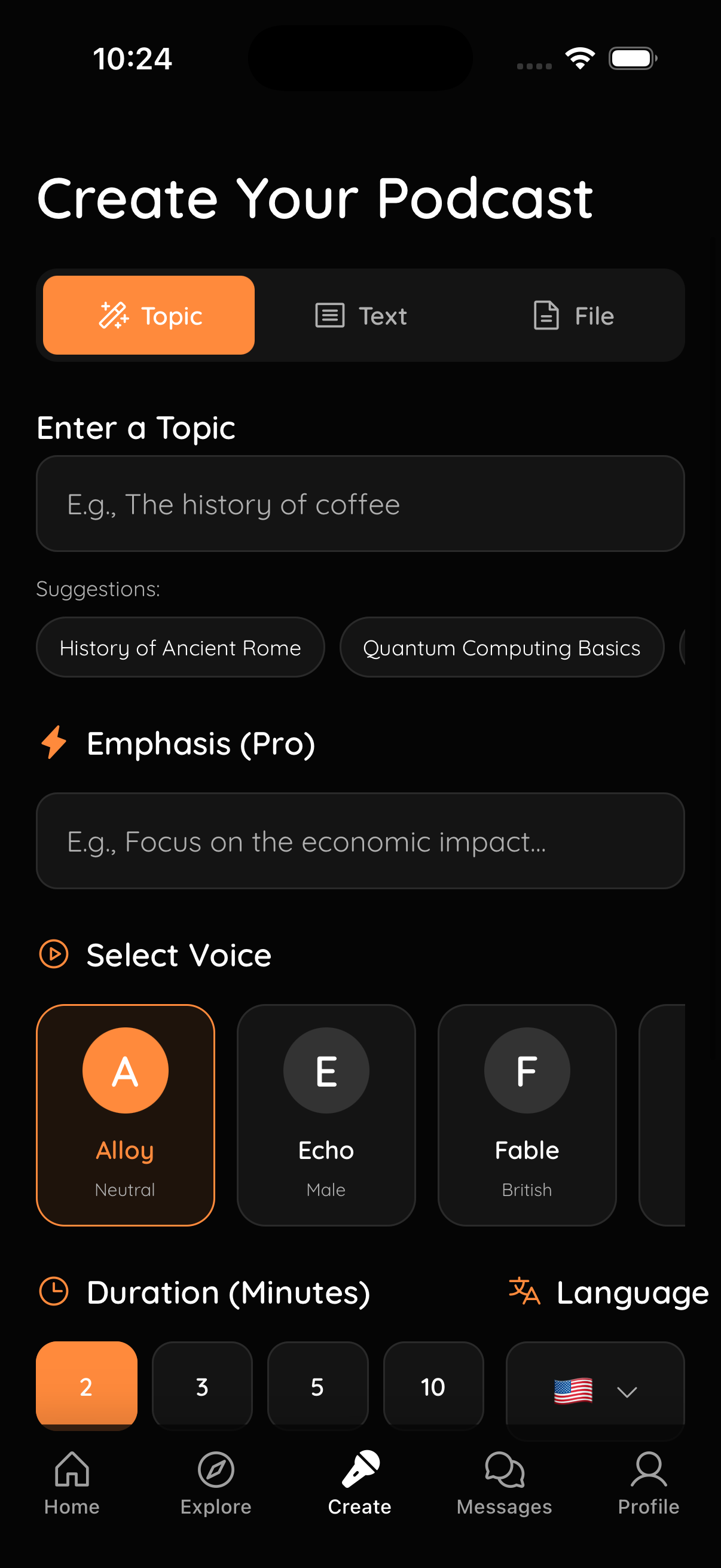Select the Echo male voice
721x1568 pixels.
click(x=326, y=1115)
